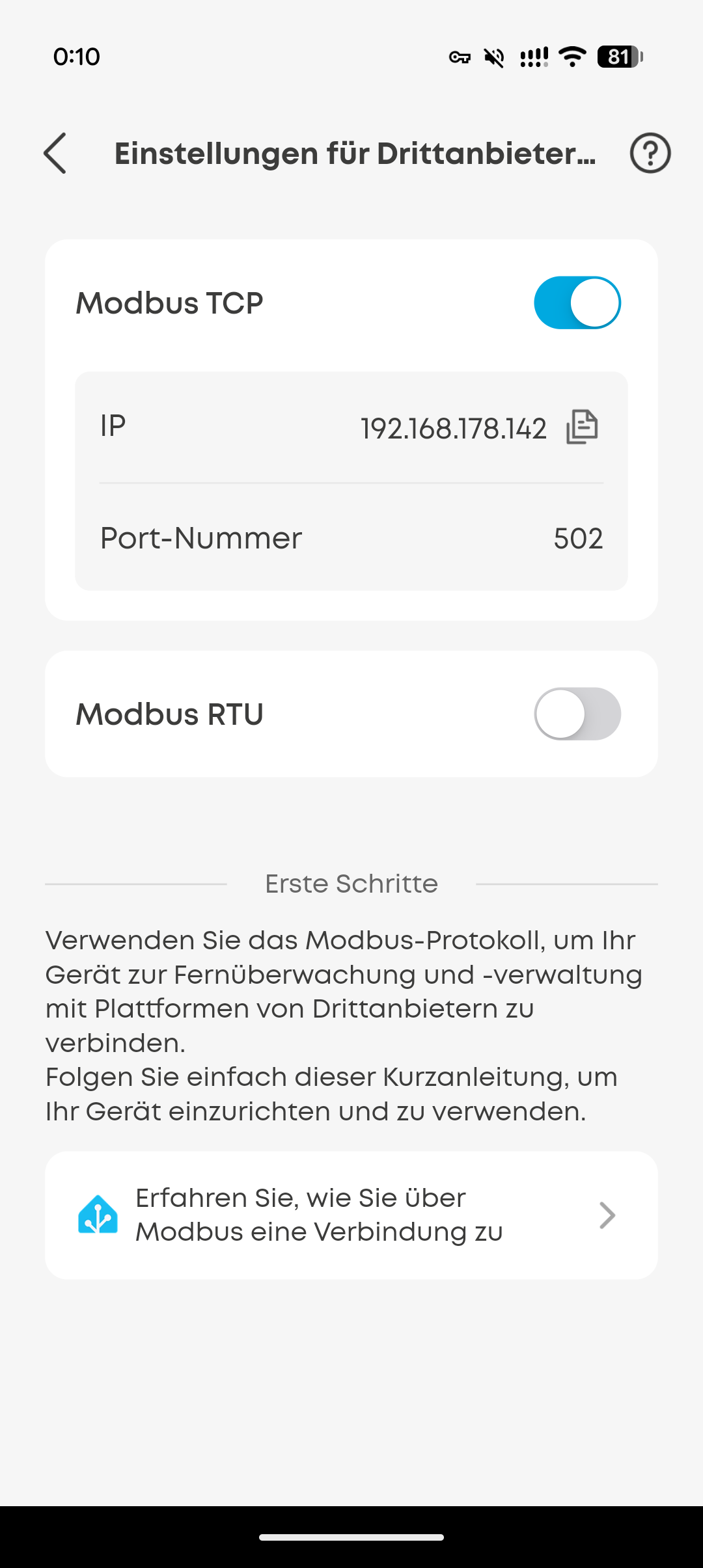This screenshot has height=1568, width=703.
Task: Go back with the top-left arrow
Action: point(55,154)
